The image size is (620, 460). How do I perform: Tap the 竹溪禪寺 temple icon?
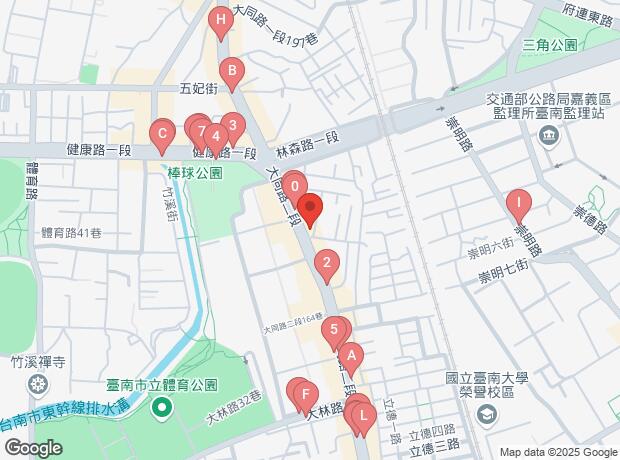pos(38,384)
